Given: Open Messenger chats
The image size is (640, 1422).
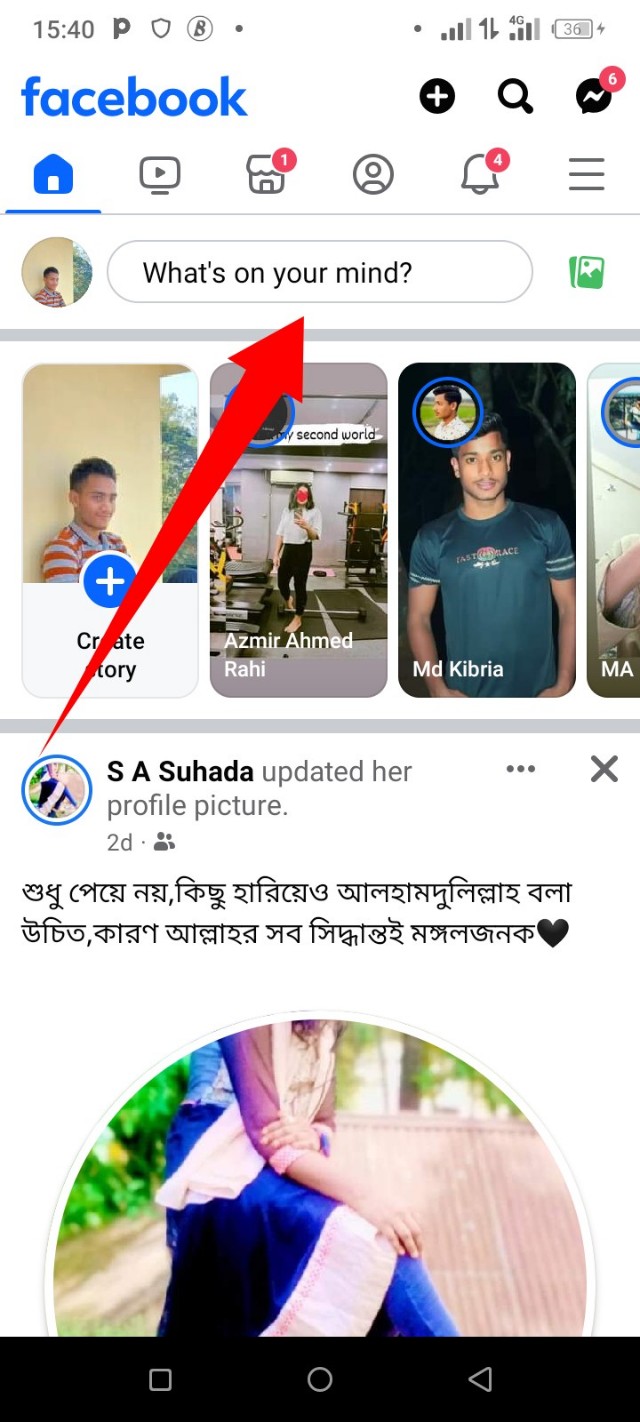Looking at the screenshot, I should [x=594, y=97].
